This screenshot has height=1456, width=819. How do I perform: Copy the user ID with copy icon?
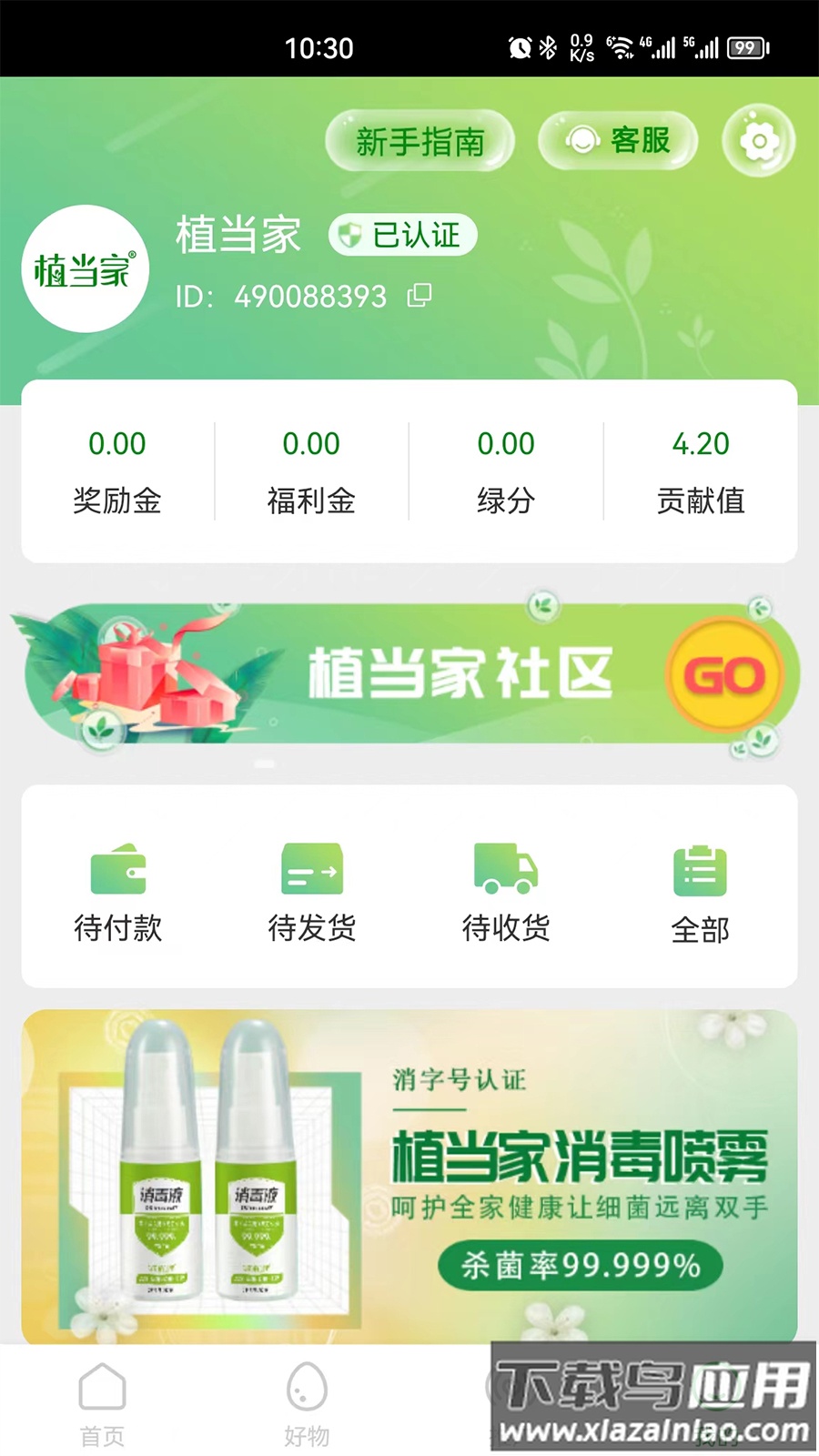click(420, 296)
